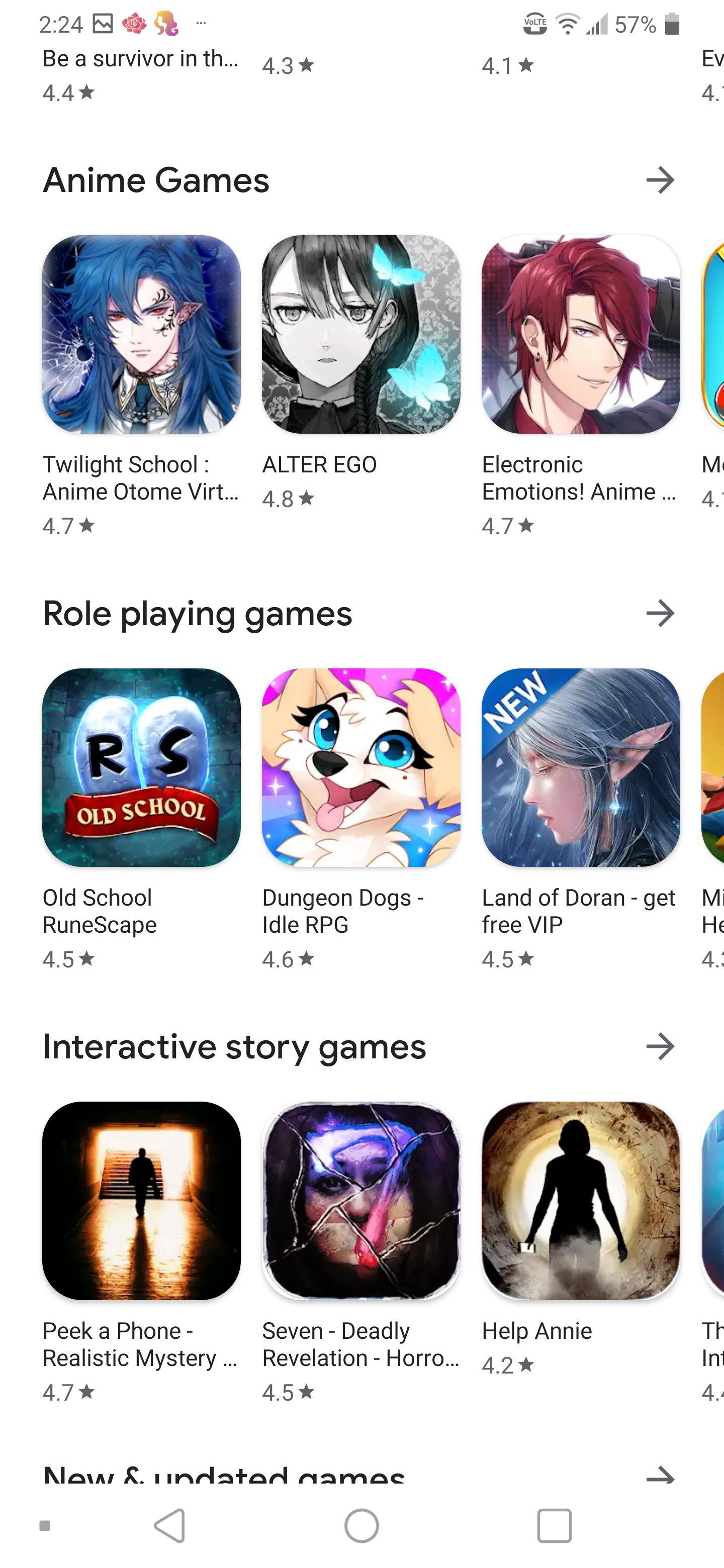Tap the system home button
Screen dimensions: 724x1568
click(361, 1525)
